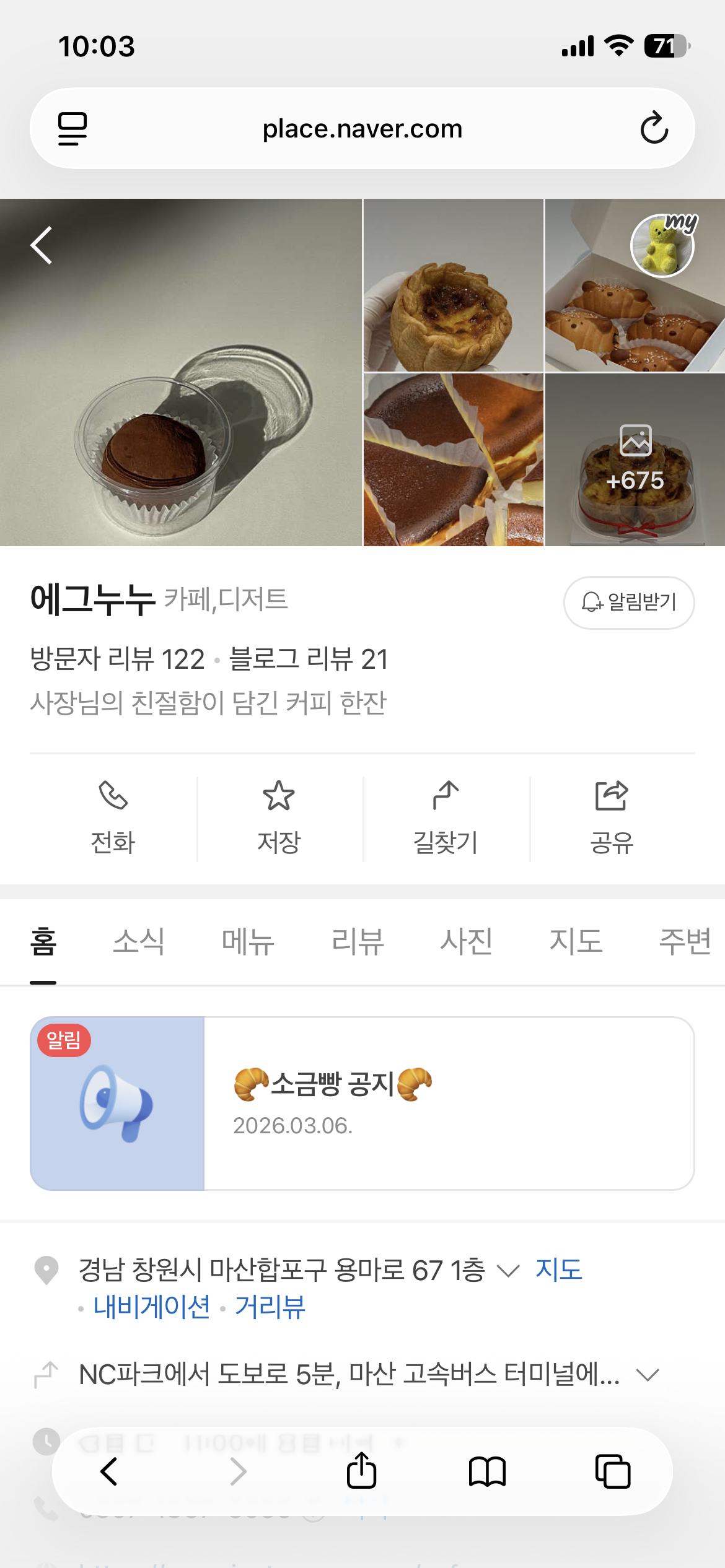Switch to the 사진 tab
This screenshot has height=1568, width=725.
coord(467,941)
